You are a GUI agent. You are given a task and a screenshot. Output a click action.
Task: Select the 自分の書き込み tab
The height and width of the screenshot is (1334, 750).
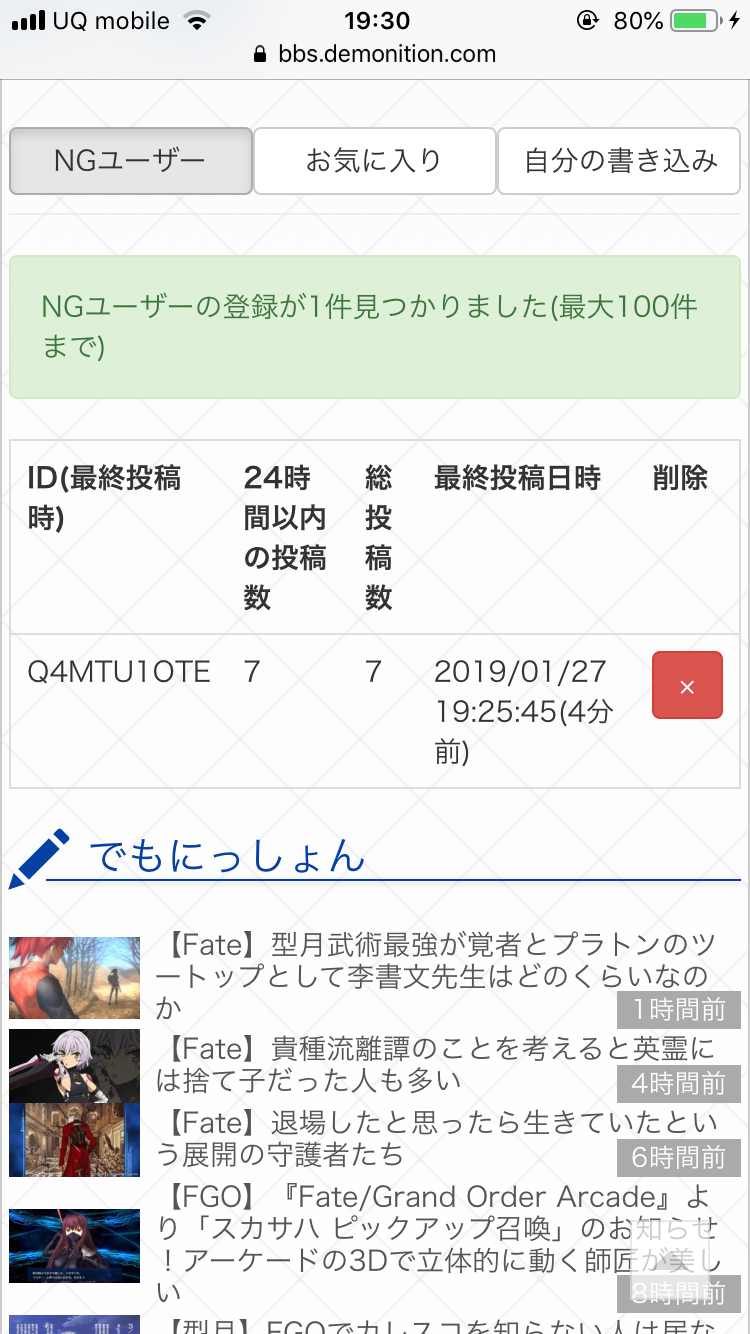[619, 161]
